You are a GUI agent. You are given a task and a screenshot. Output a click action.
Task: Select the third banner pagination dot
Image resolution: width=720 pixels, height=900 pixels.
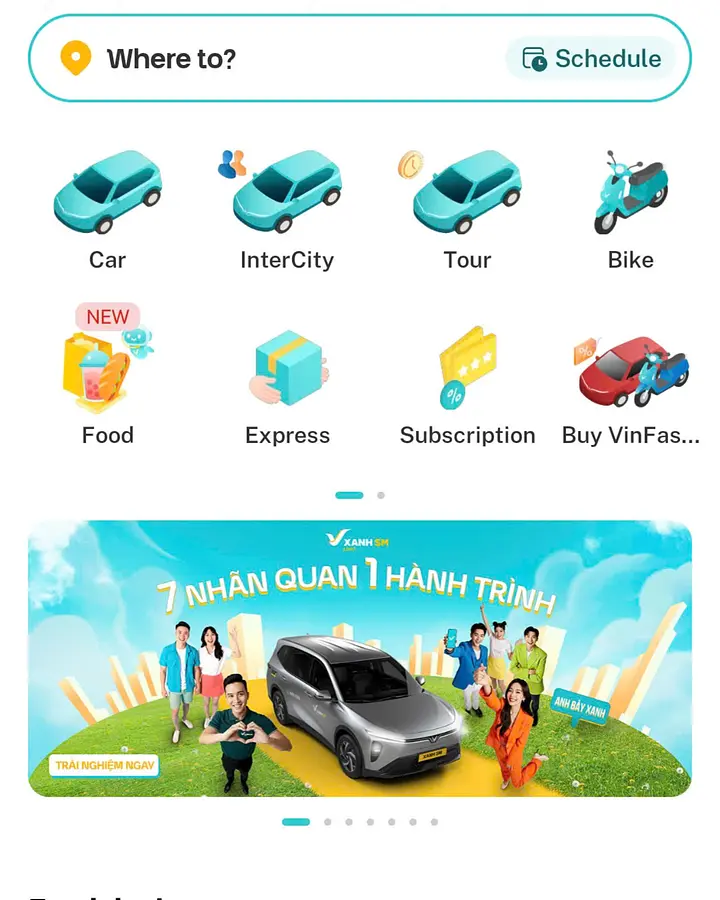tap(348, 822)
